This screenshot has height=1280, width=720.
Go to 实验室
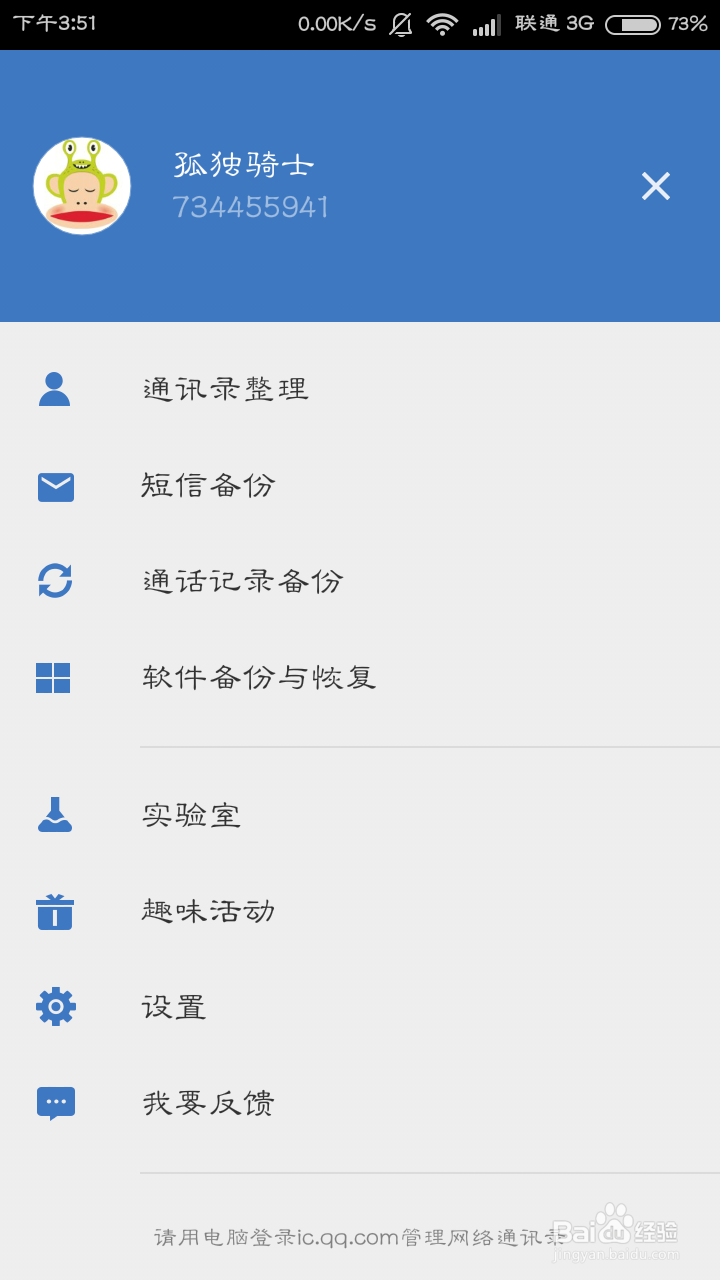(x=360, y=815)
